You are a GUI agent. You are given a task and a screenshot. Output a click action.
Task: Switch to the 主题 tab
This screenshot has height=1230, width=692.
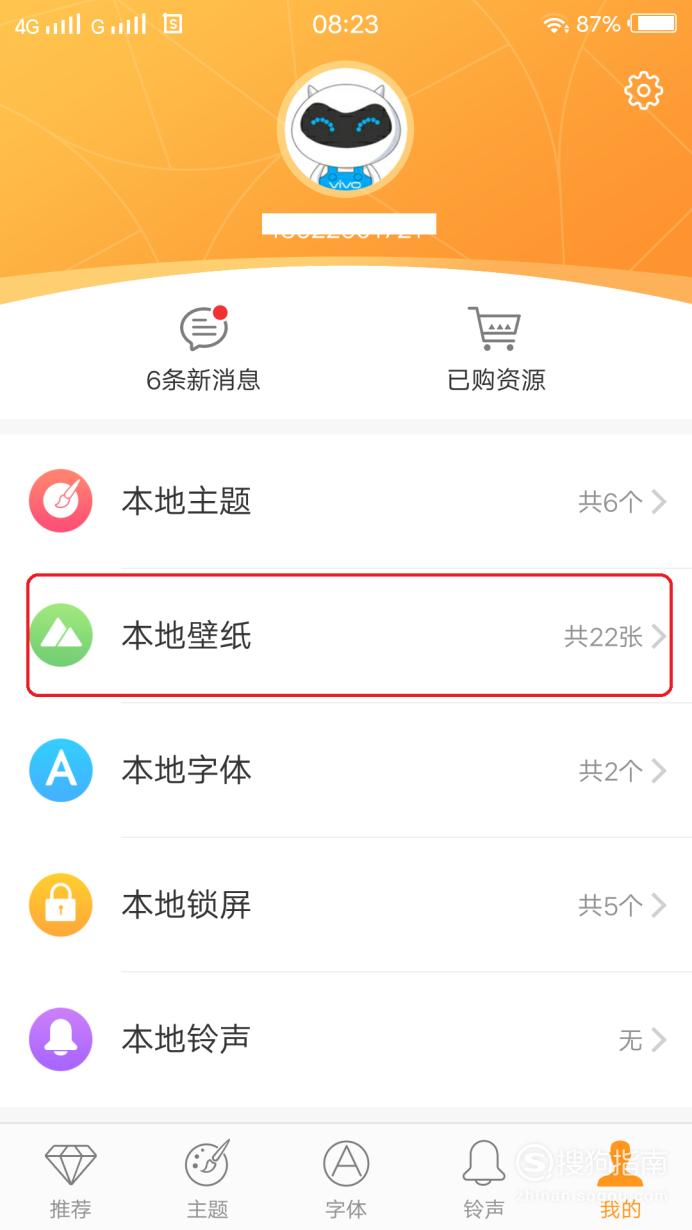point(208,1178)
